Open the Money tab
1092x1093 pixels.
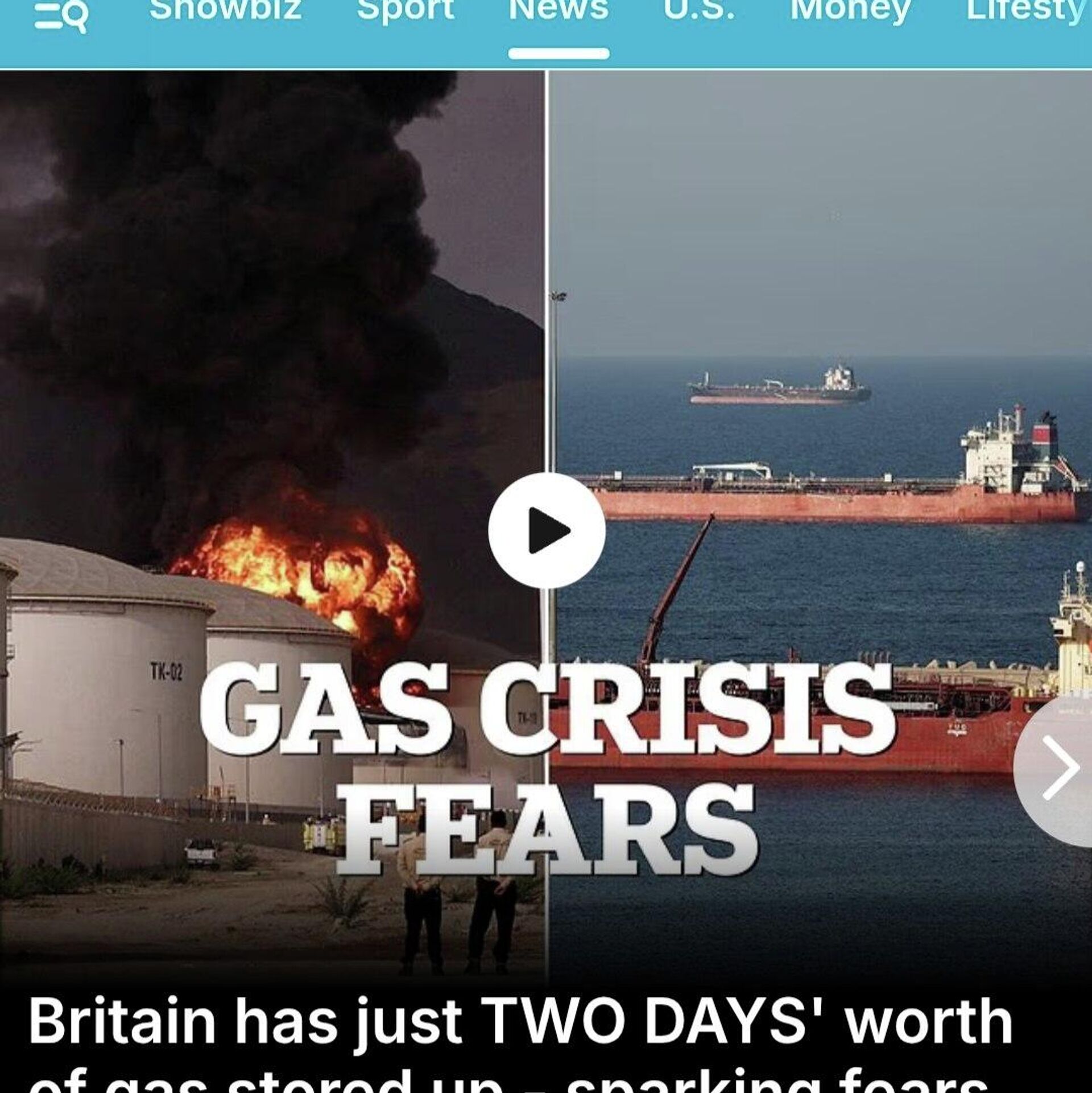point(850,10)
